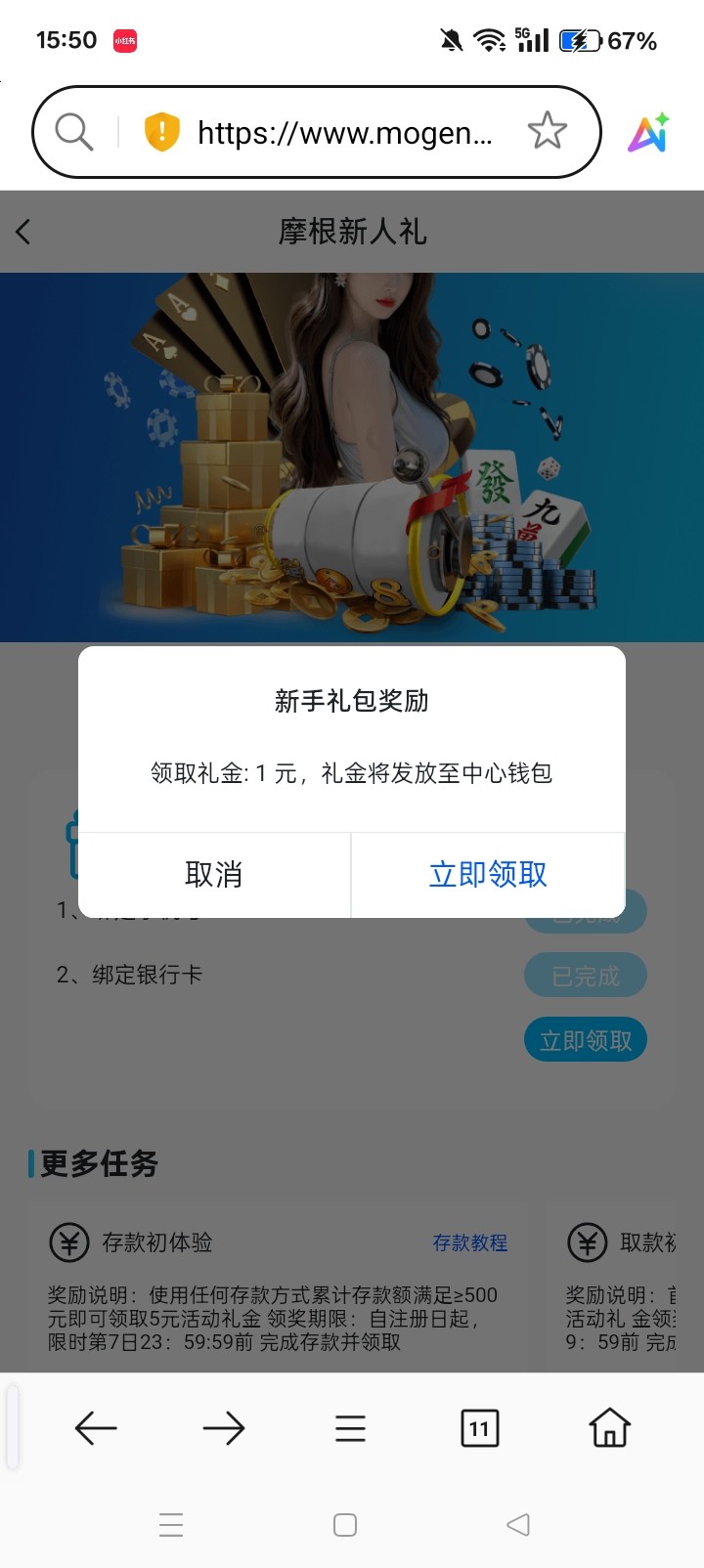Image resolution: width=704 pixels, height=1568 pixels.
Task: Click the browser forward arrow
Action: click(224, 1427)
